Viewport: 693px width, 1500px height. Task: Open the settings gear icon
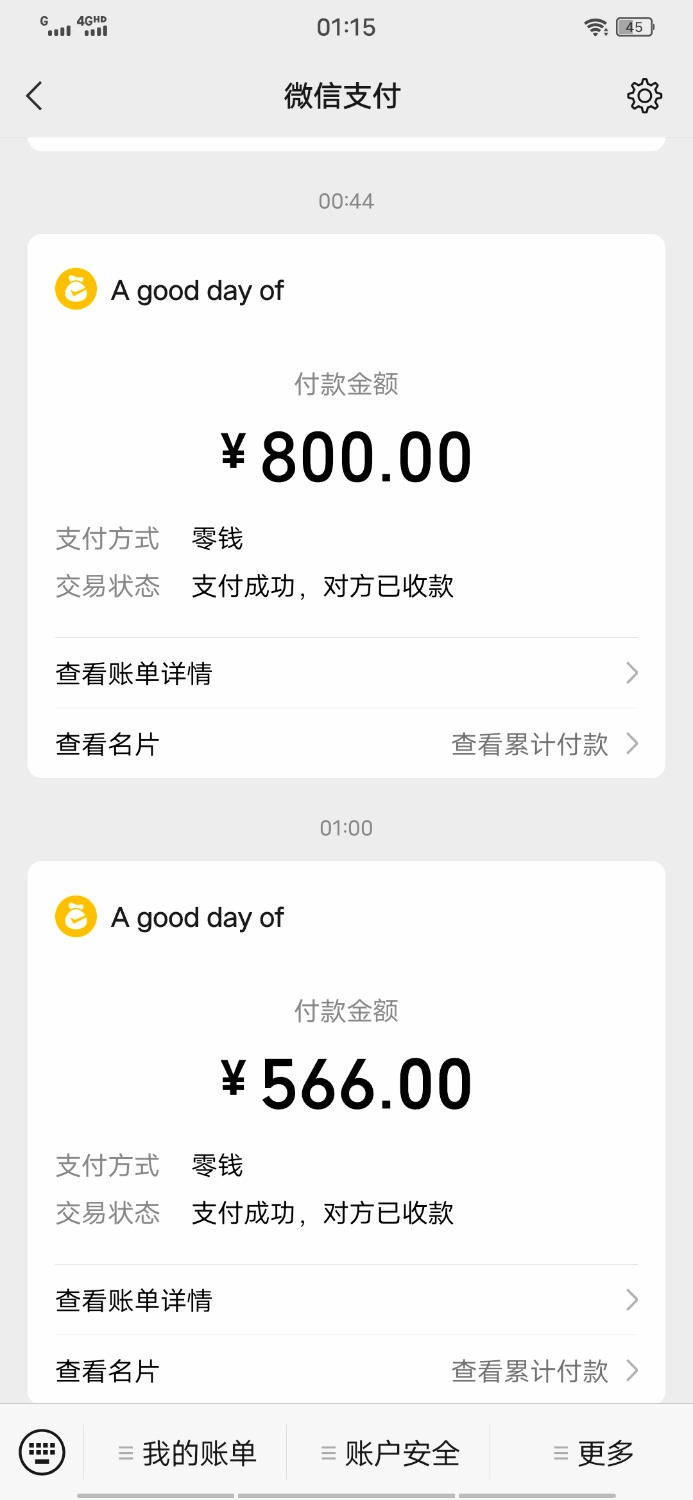(644, 96)
